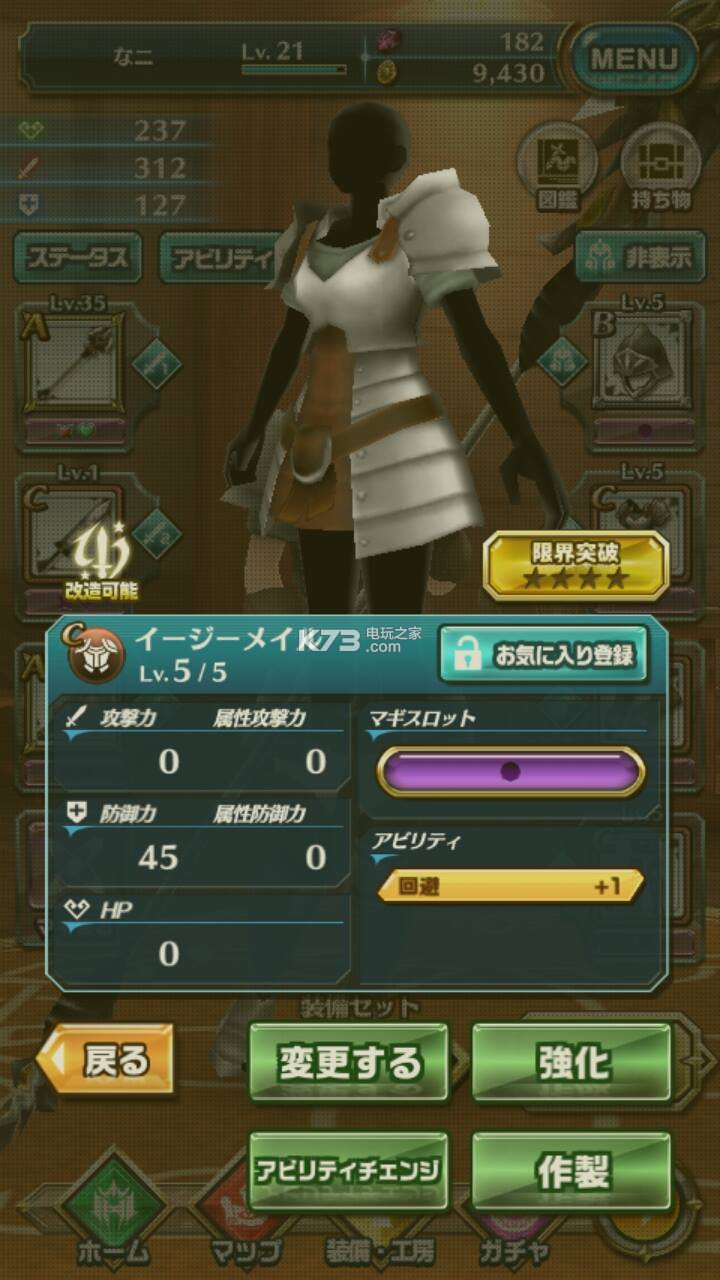Tap 変更する to change equipment
Screen dimensions: 720x1280
point(349,1062)
